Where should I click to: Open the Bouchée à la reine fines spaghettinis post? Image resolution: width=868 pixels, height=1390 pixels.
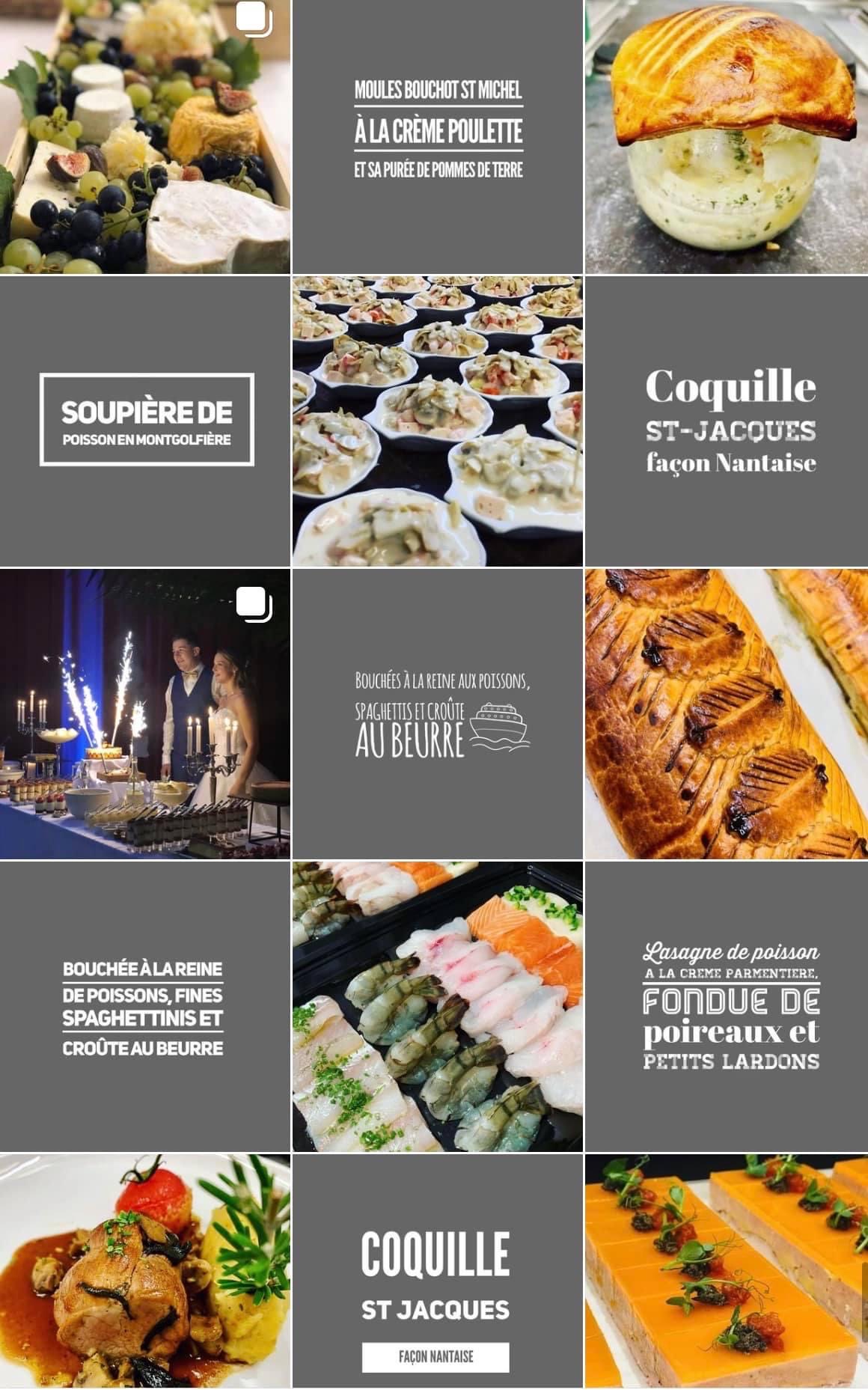click(x=144, y=1006)
